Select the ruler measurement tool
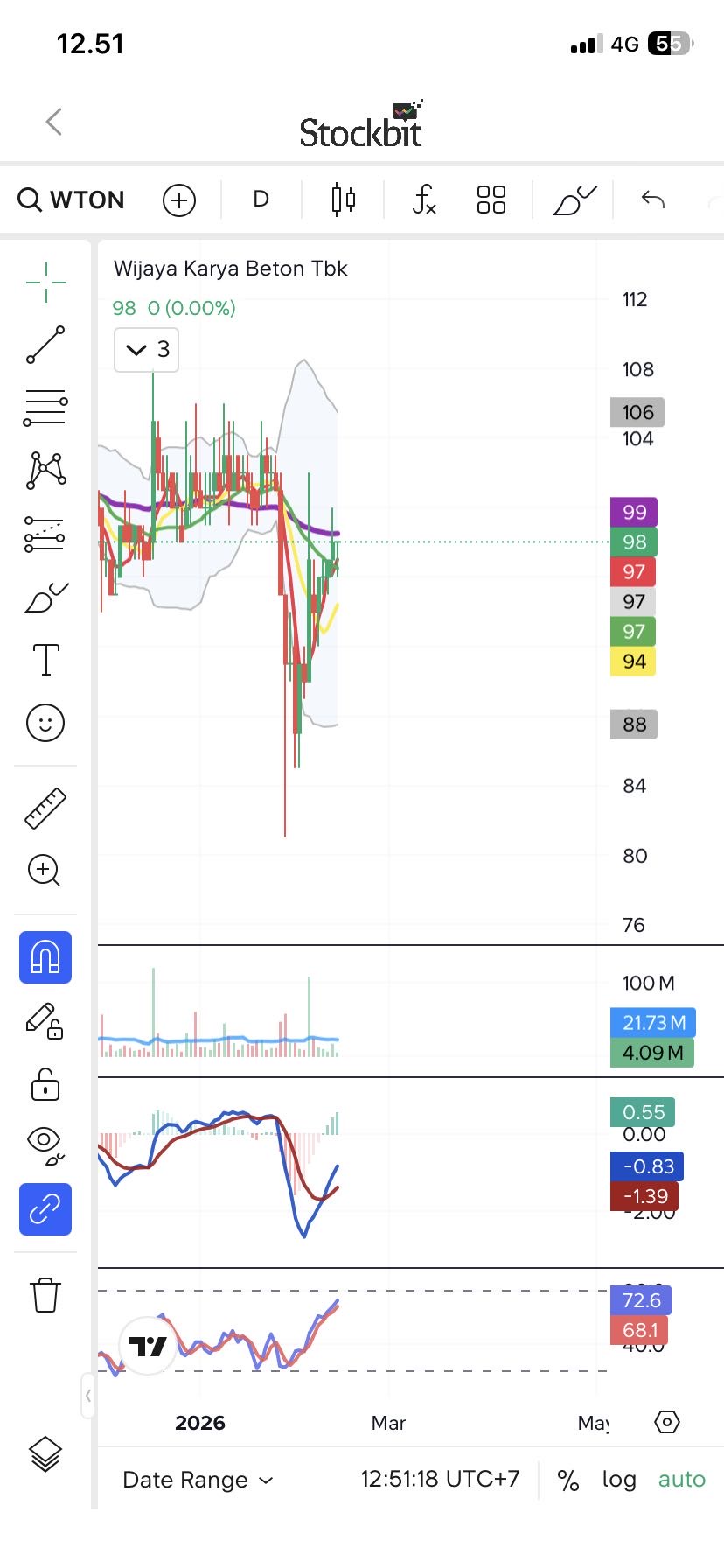 coord(45,808)
